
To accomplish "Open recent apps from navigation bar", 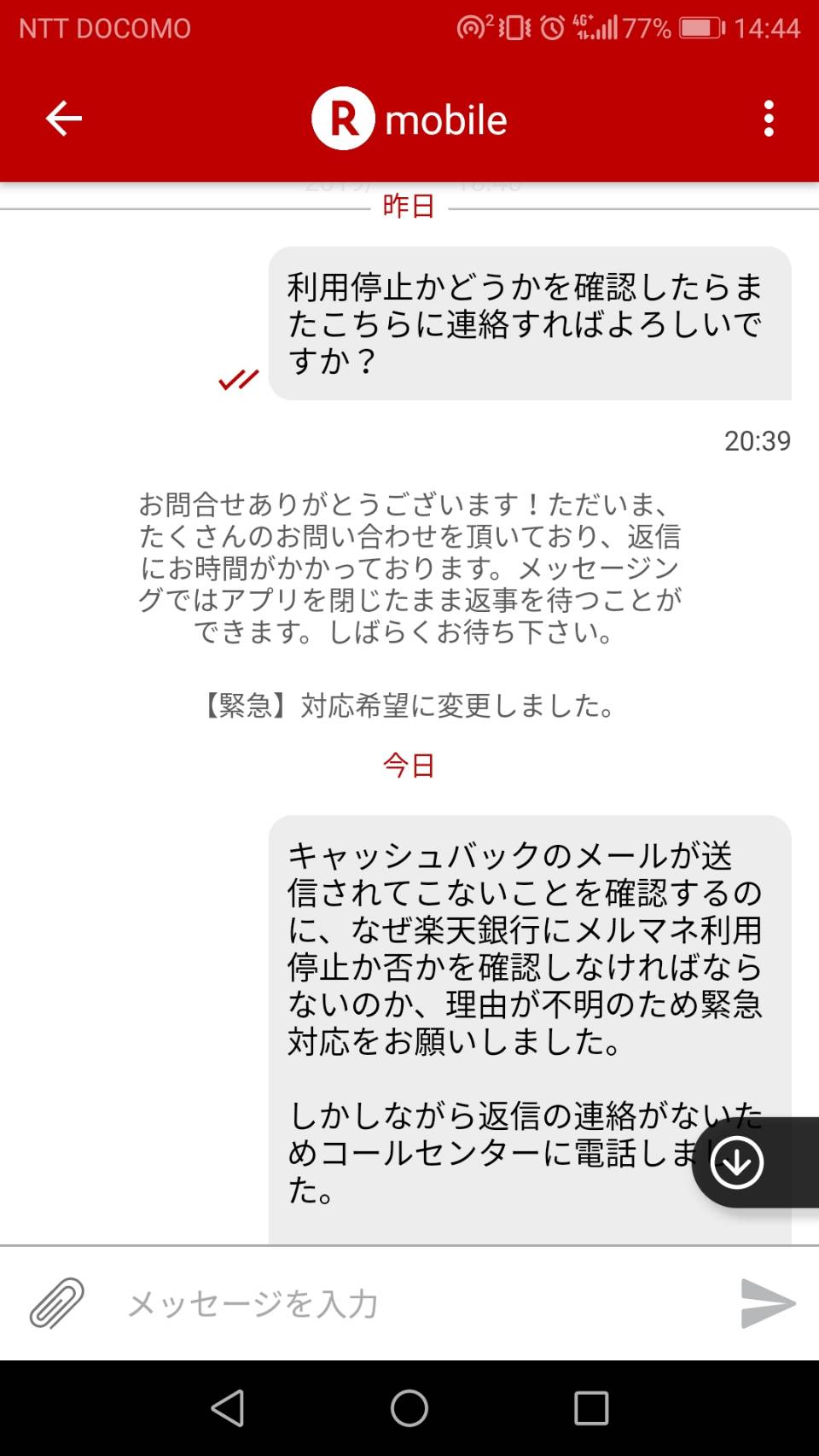I will (x=591, y=1408).
